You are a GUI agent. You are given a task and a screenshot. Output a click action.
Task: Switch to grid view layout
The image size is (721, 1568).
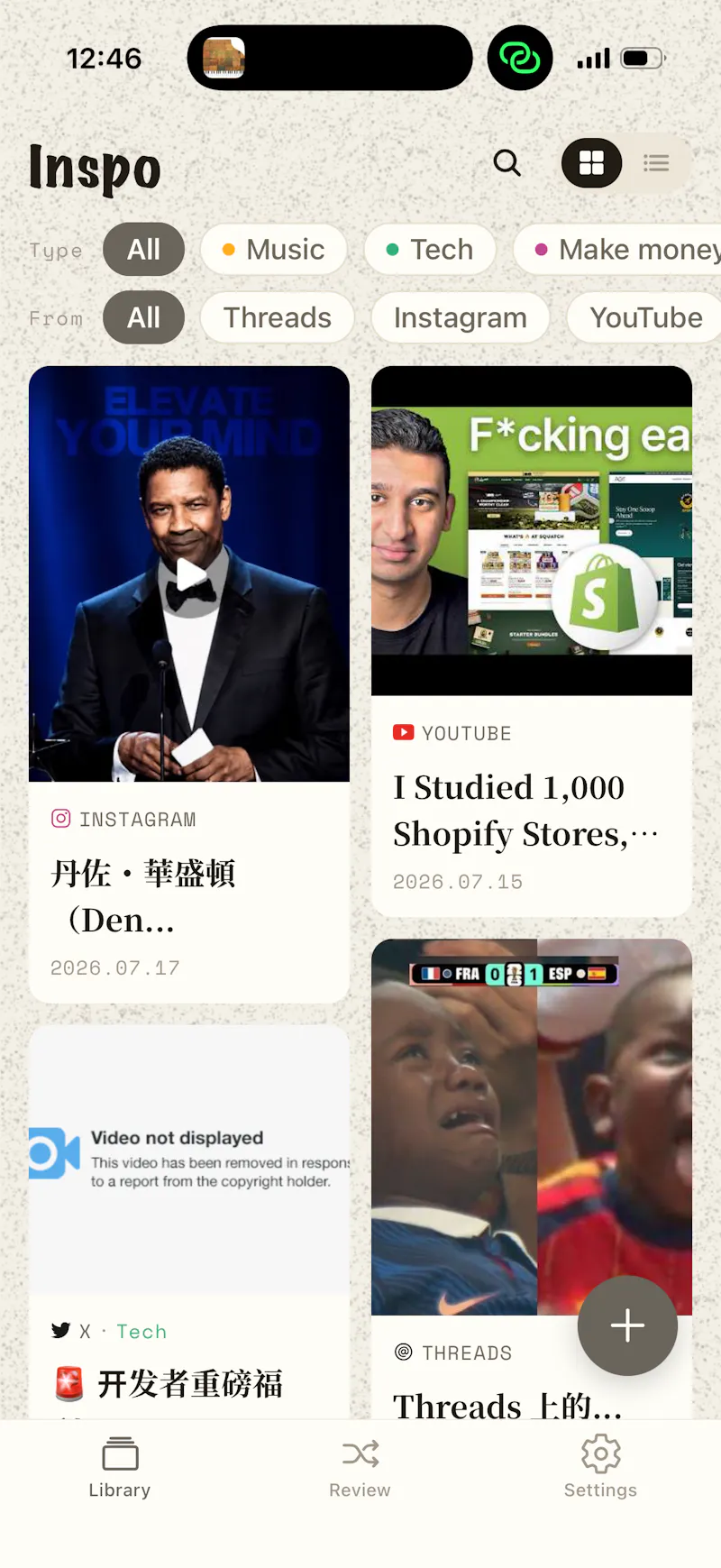click(592, 163)
